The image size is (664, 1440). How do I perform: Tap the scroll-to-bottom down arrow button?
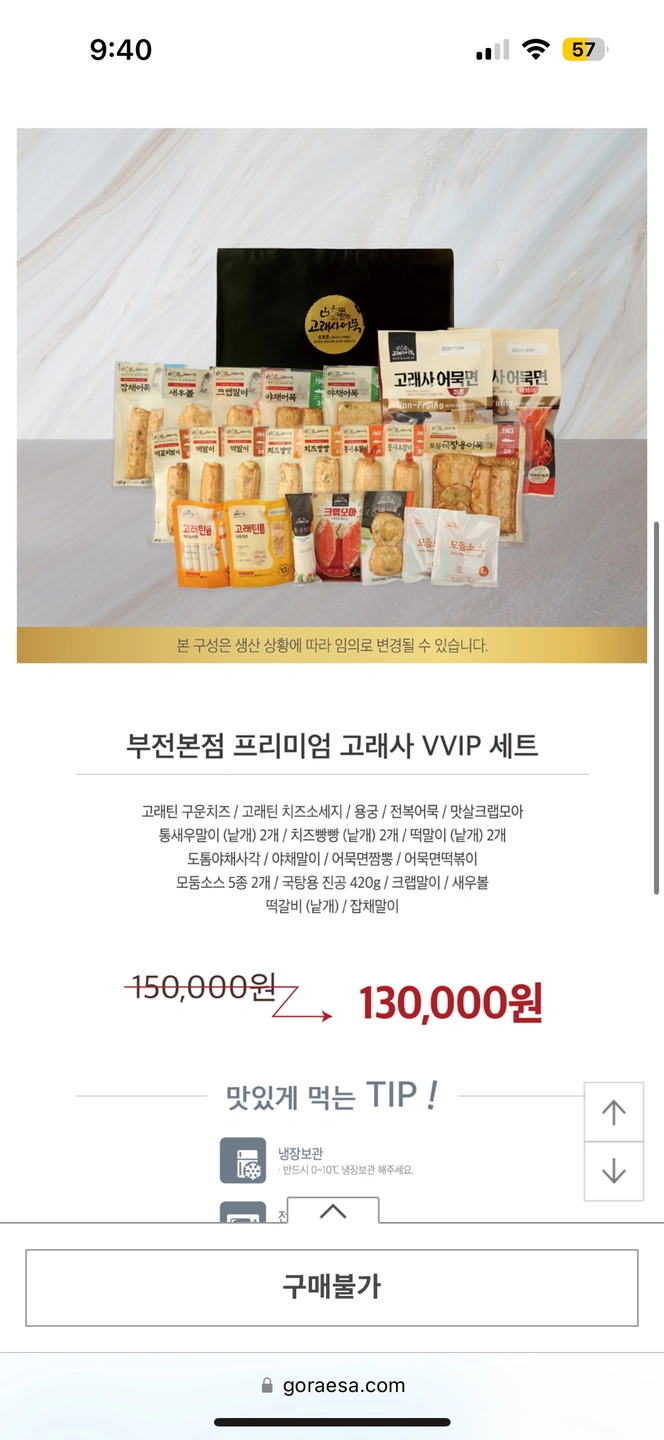click(613, 1171)
